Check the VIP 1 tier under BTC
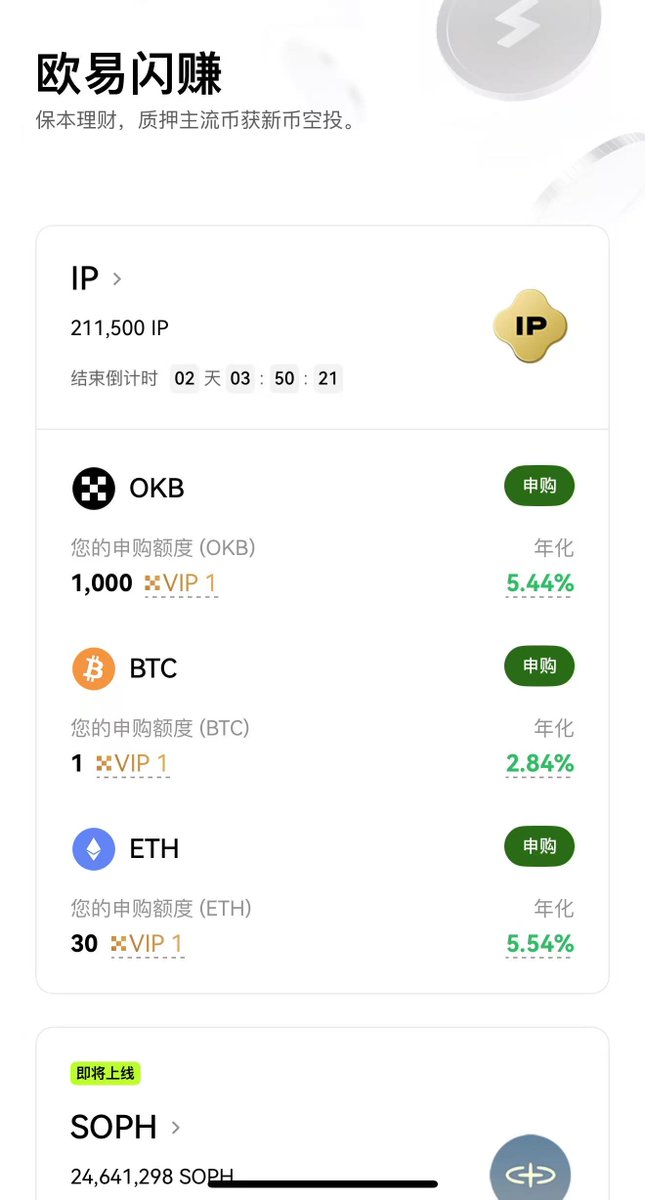 (132, 764)
